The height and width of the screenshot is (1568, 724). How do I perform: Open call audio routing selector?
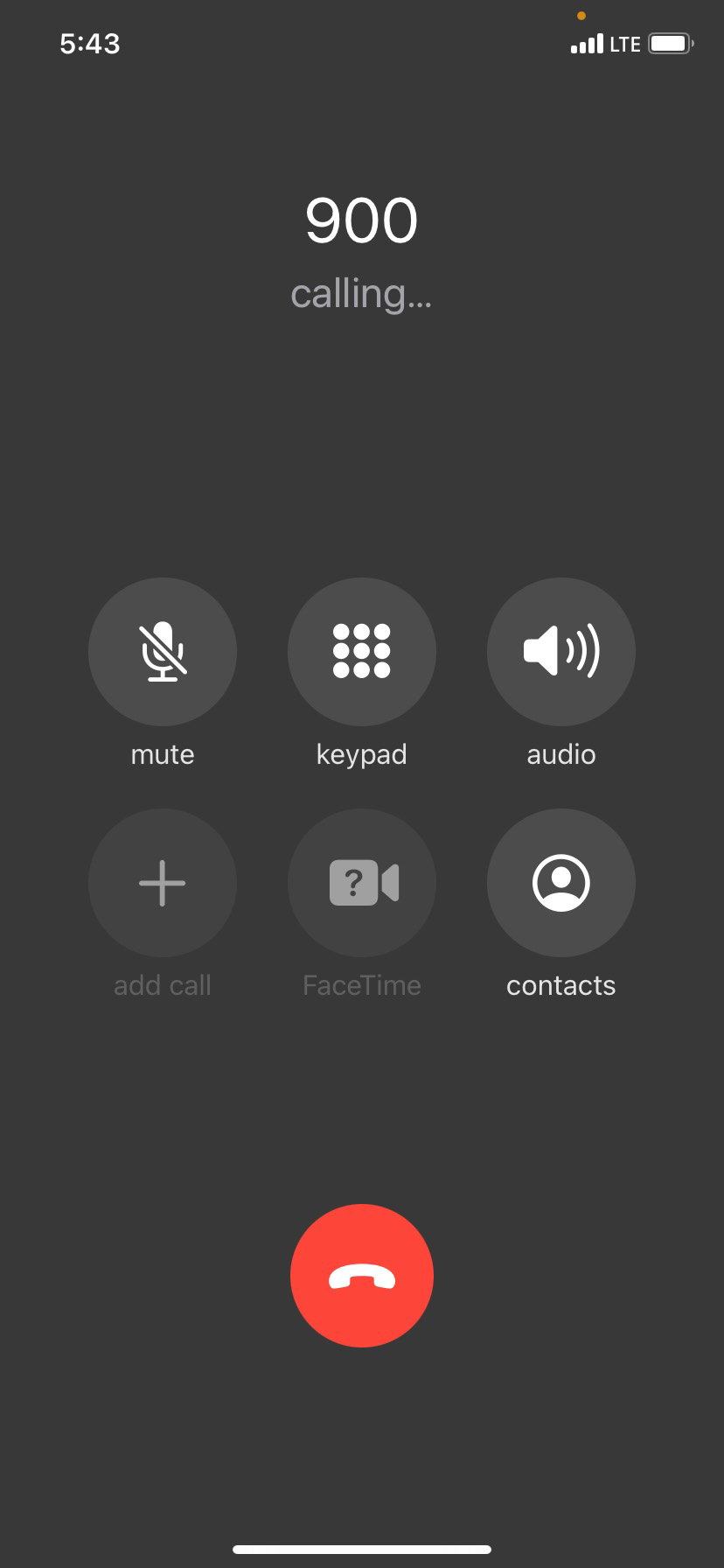[560, 652]
